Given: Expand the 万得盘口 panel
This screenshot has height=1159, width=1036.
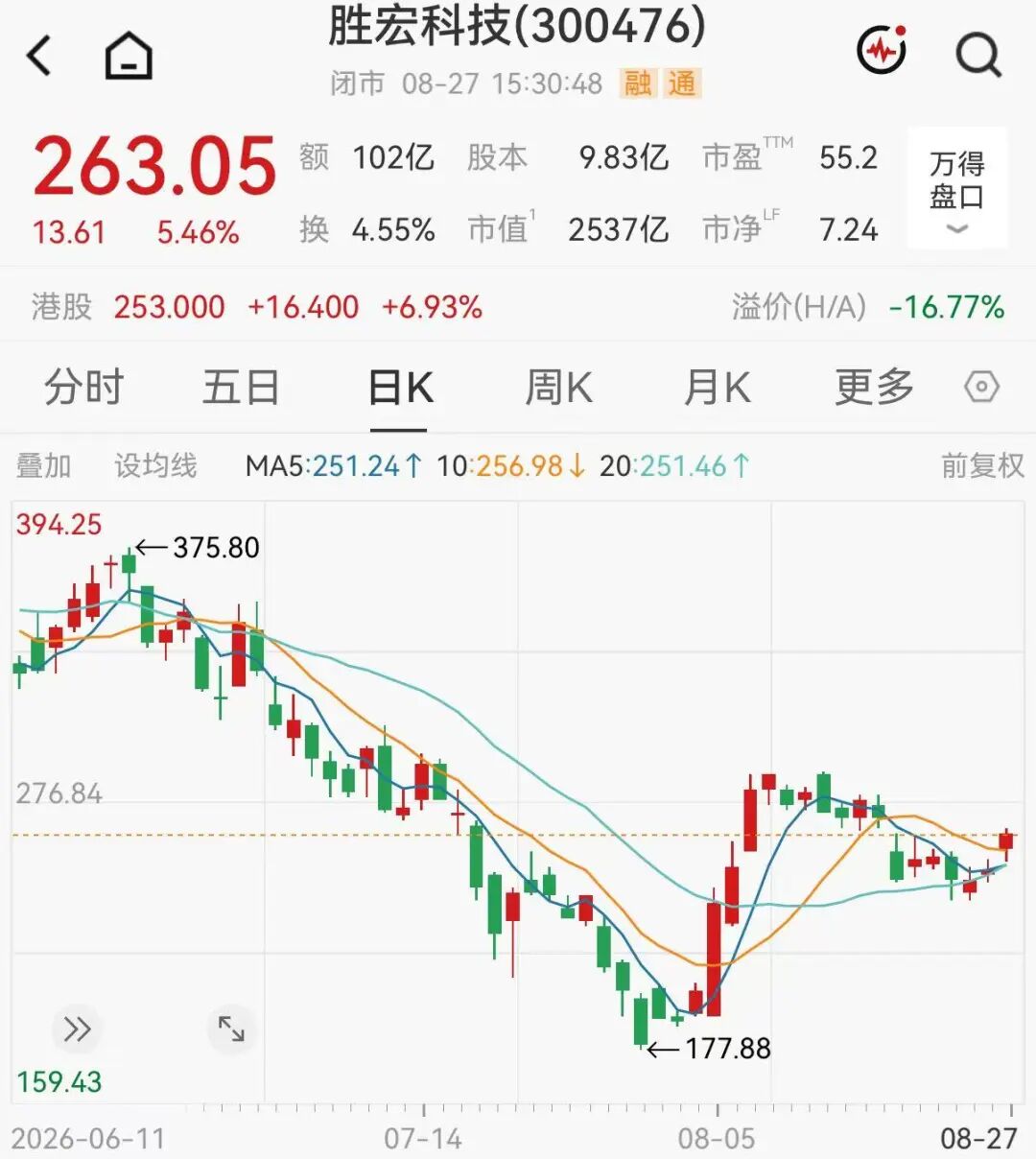Looking at the screenshot, I should (x=957, y=188).
